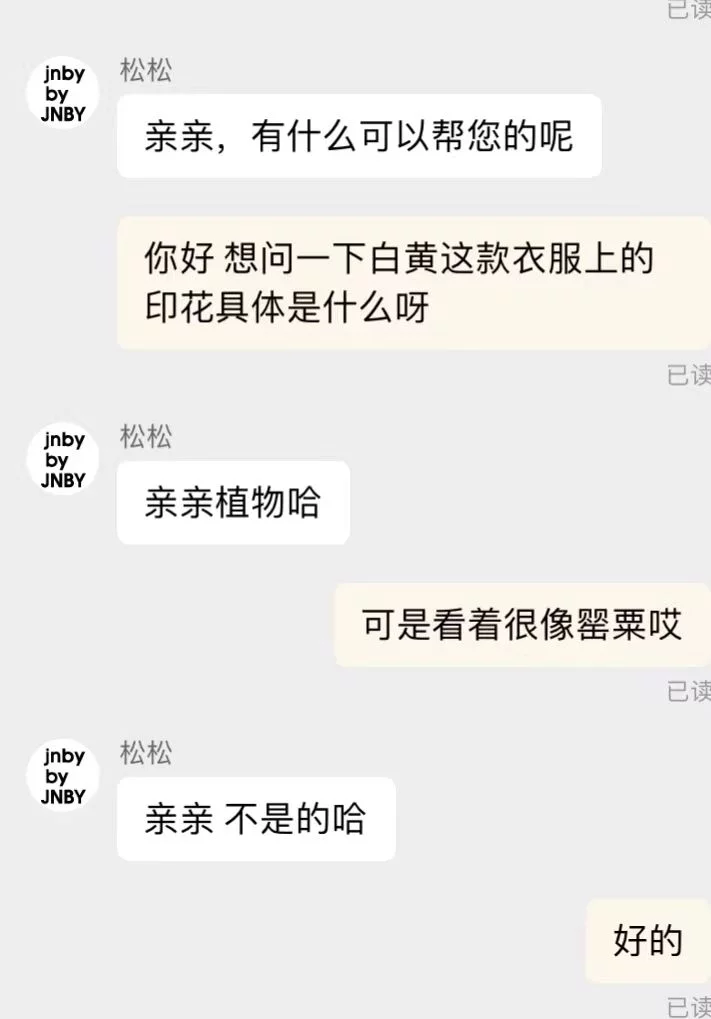
Task: Open JNBY avatar beside the 亲亲 不是的哈 reply
Action: click(63, 777)
